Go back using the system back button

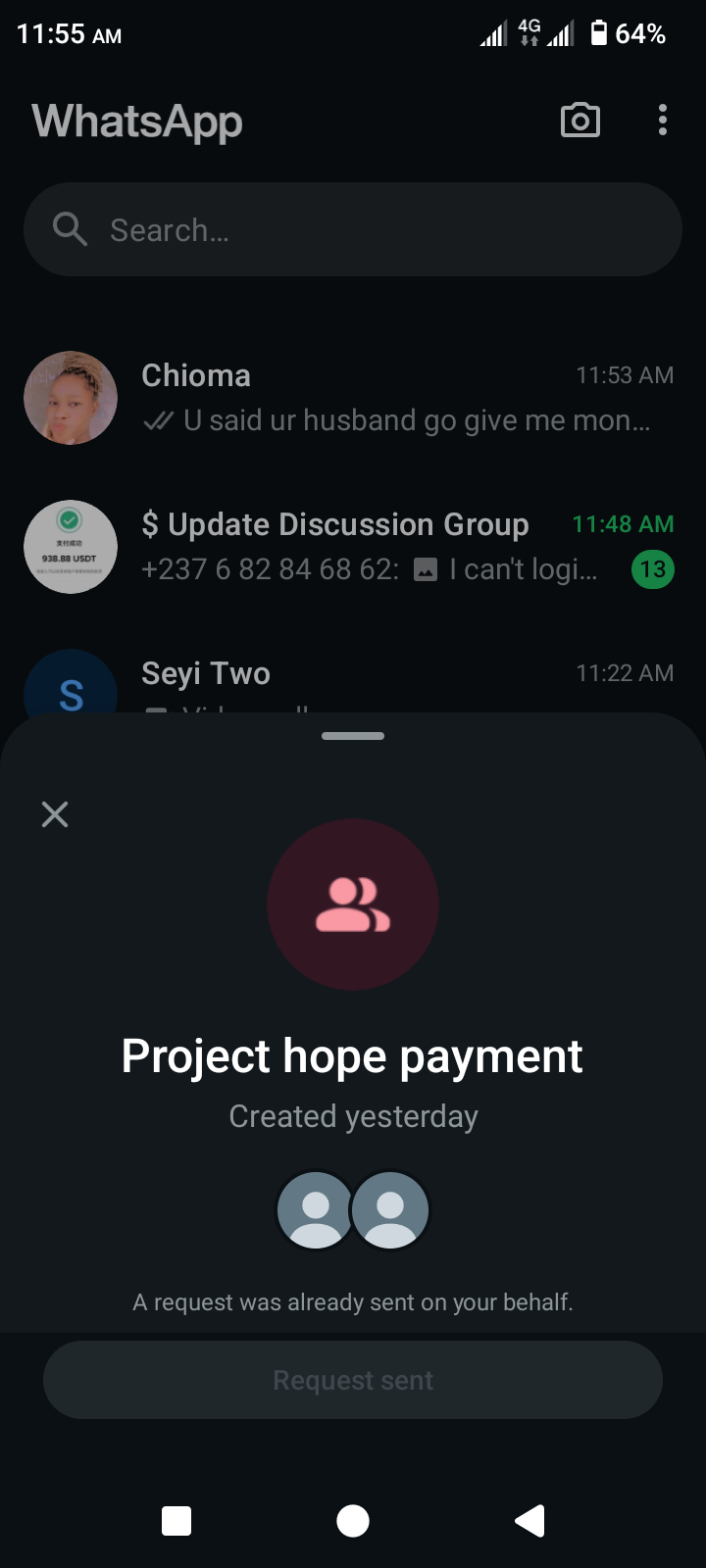tap(529, 1521)
